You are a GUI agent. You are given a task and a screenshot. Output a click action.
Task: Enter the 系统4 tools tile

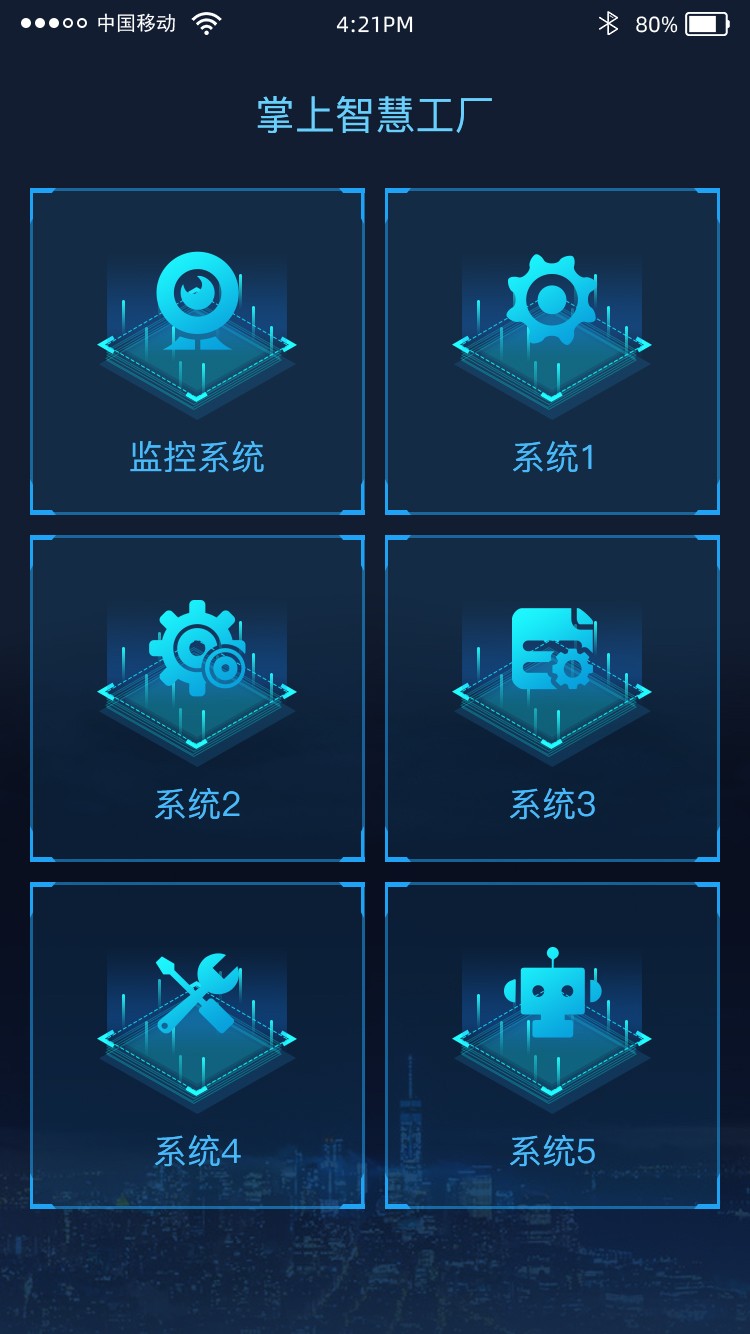197,1045
